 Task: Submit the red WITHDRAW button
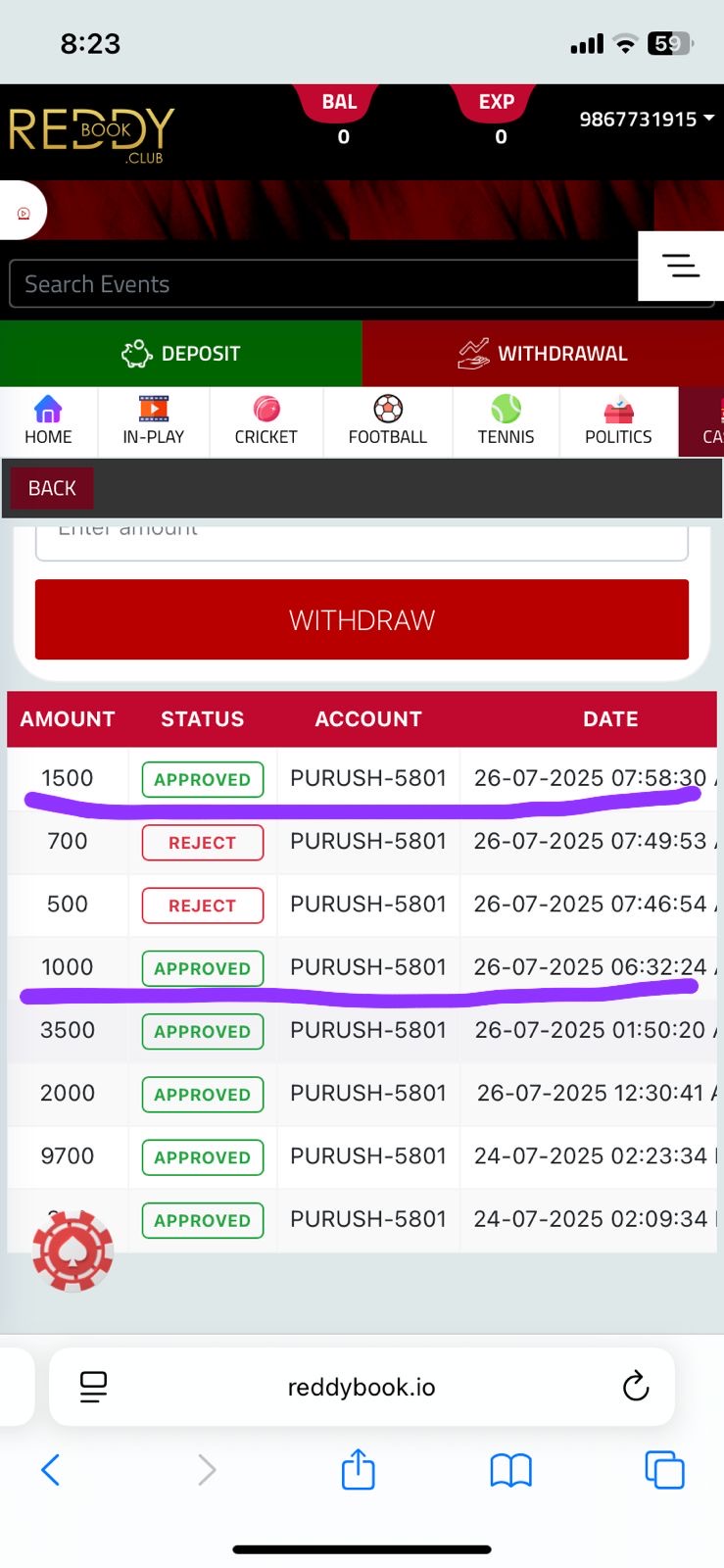click(362, 619)
